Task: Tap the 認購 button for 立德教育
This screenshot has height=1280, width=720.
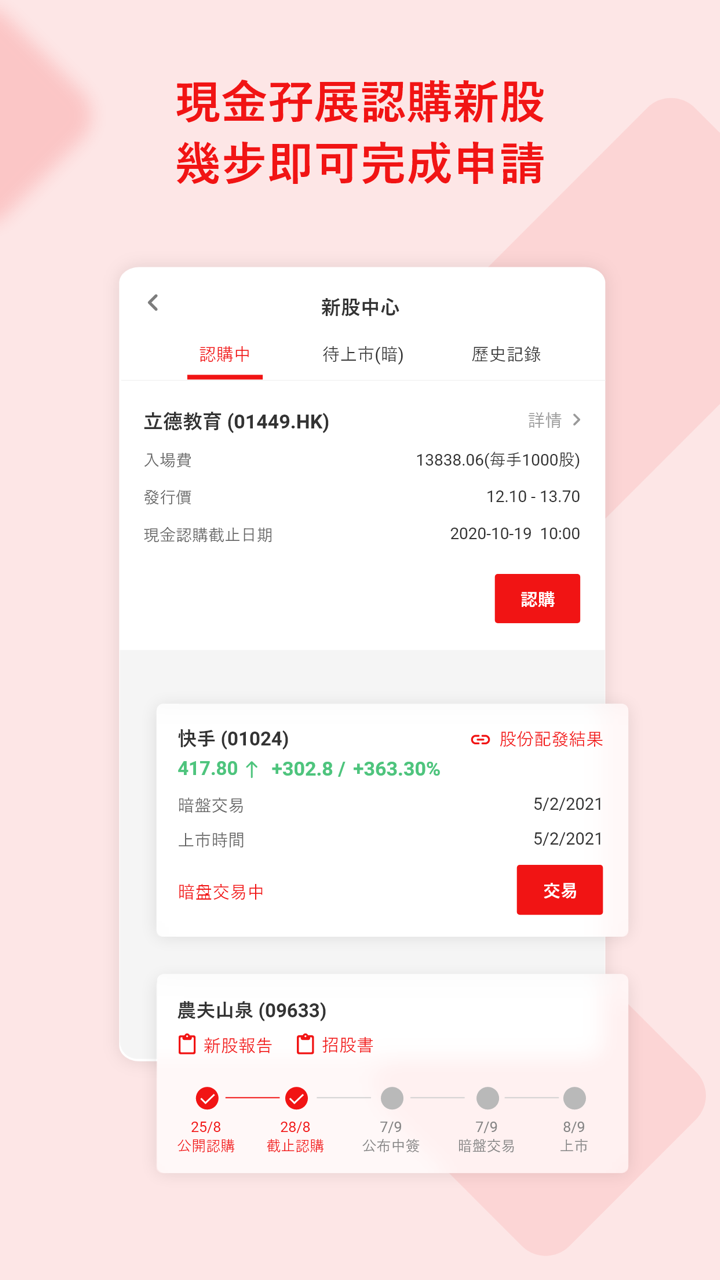Action: tap(537, 598)
